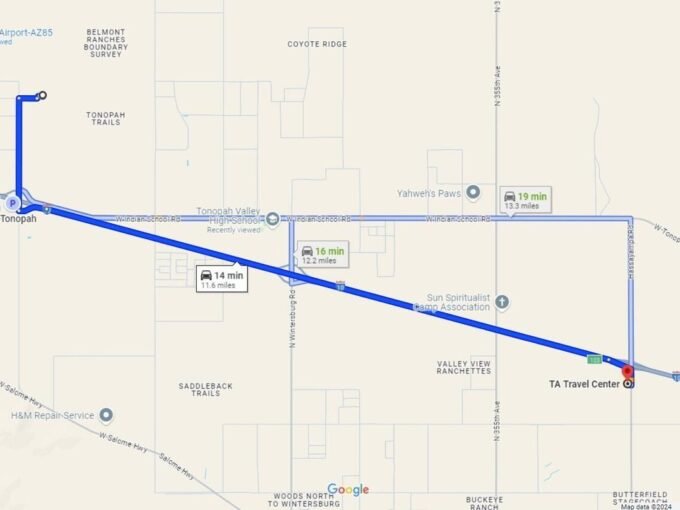This screenshot has width=680, height=510.
Task: Tap the TA Travel Center destination pin
Action: click(628, 374)
